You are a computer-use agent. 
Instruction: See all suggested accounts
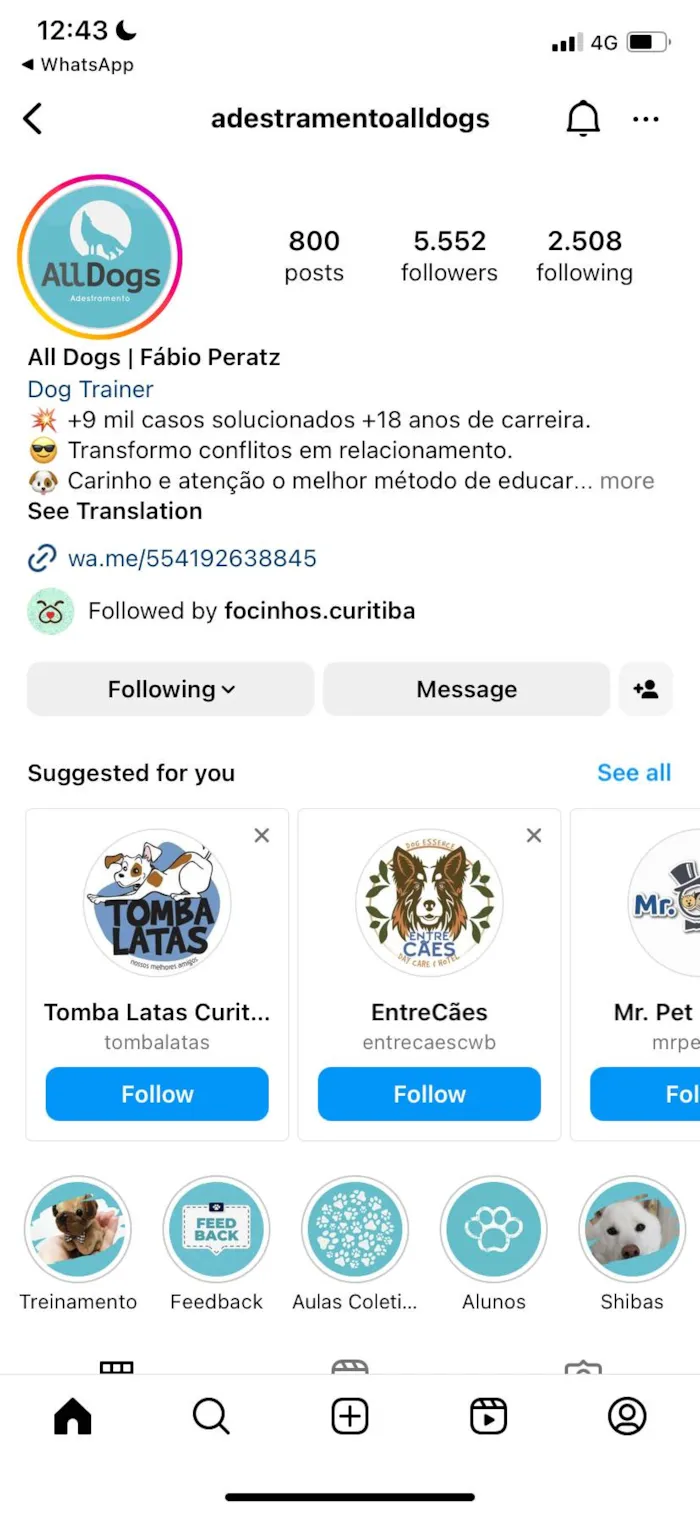[634, 773]
